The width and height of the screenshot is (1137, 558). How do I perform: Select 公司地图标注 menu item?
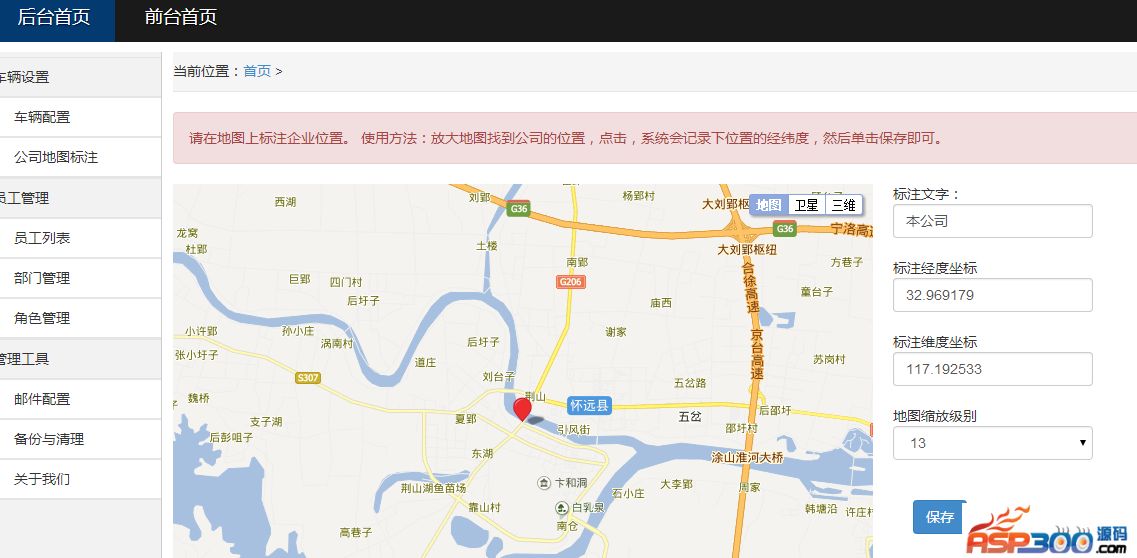[x=56, y=157]
